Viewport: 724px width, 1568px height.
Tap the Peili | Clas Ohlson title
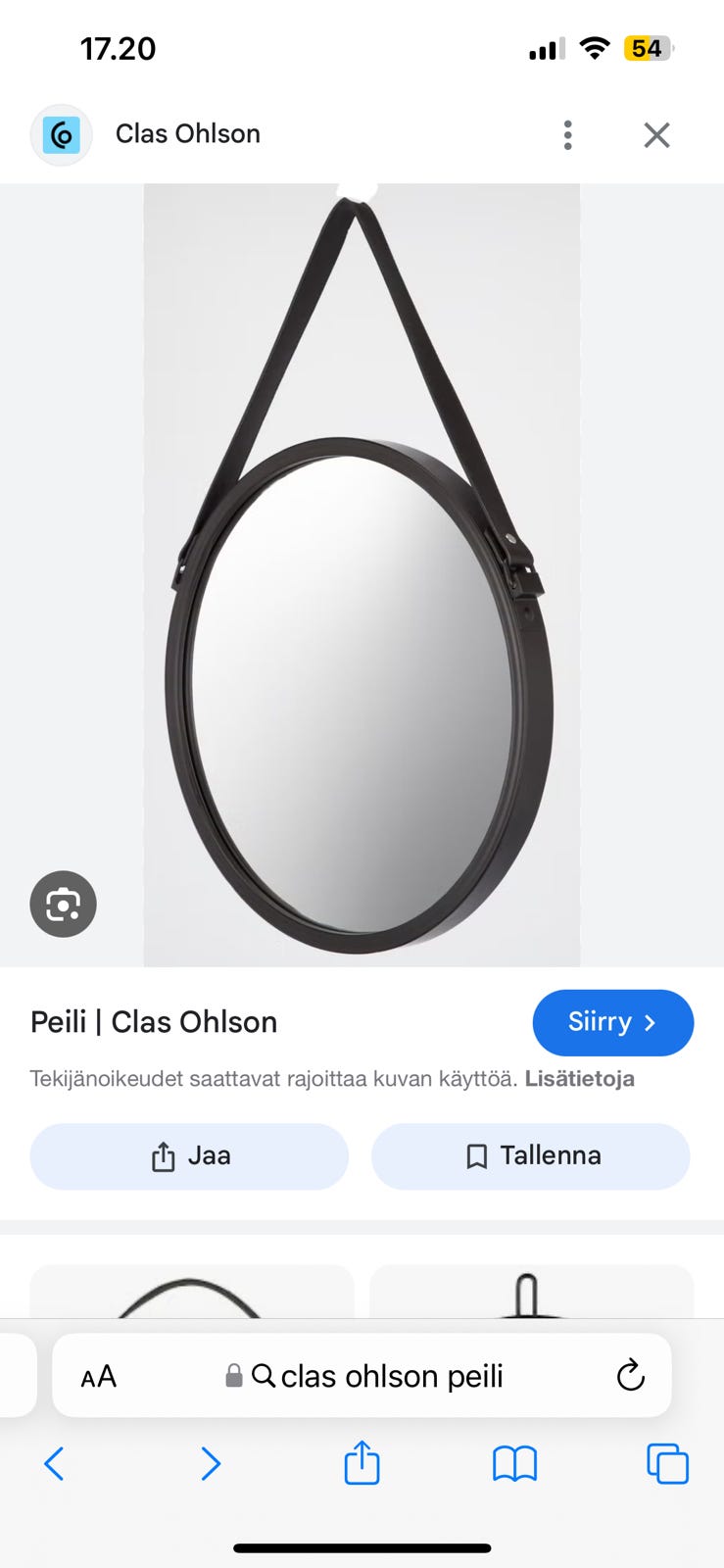pyautogui.click(x=153, y=1022)
